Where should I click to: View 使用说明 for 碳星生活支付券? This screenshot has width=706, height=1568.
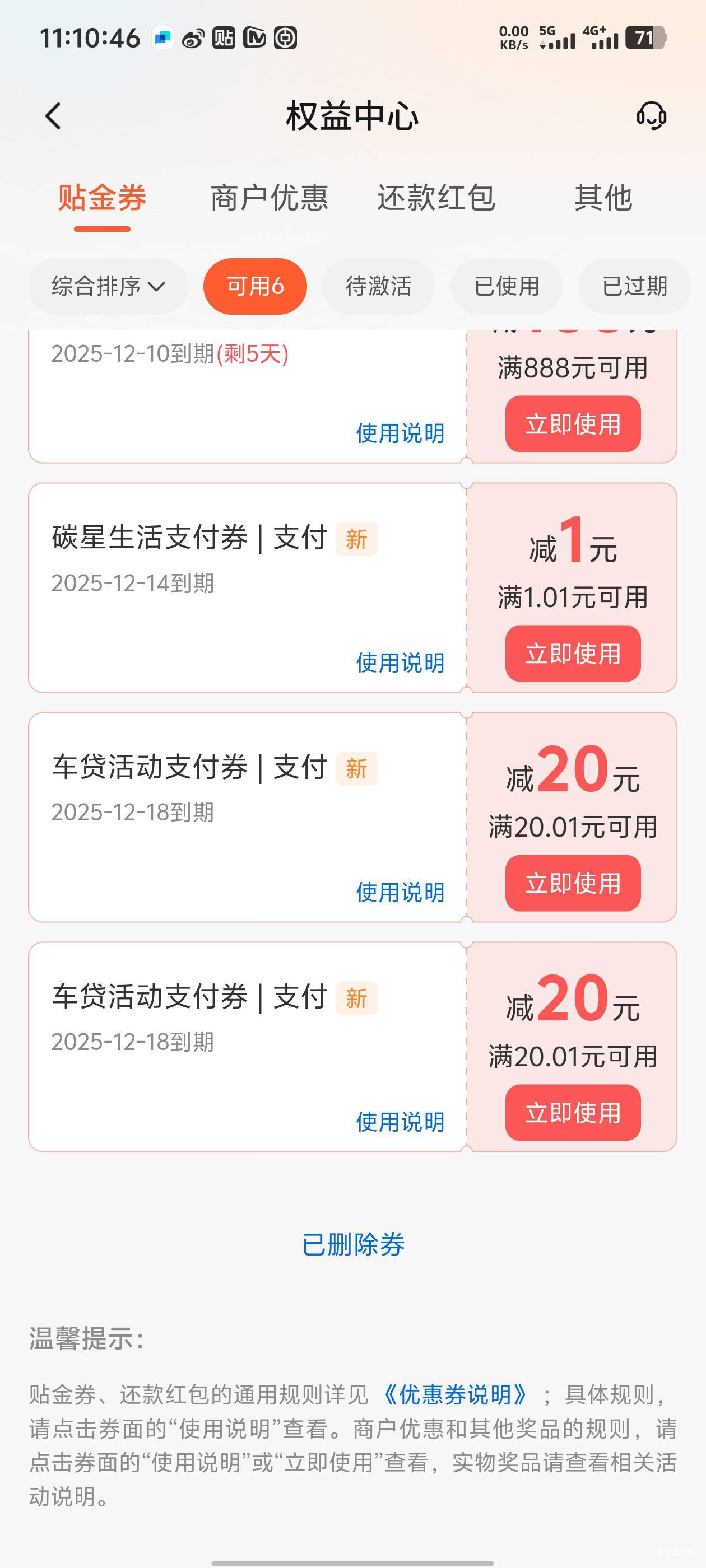point(400,663)
